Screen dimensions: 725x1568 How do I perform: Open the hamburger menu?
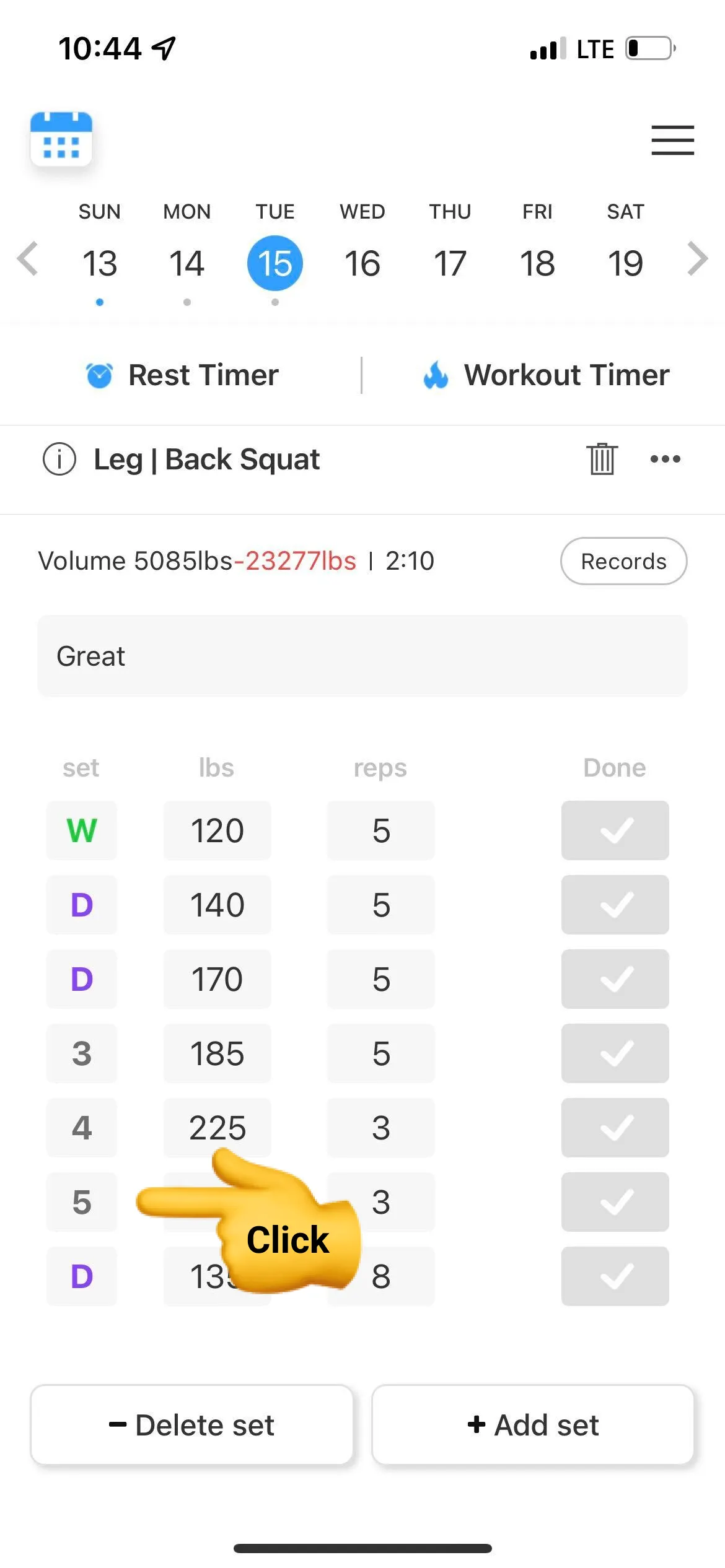[672, 140]
